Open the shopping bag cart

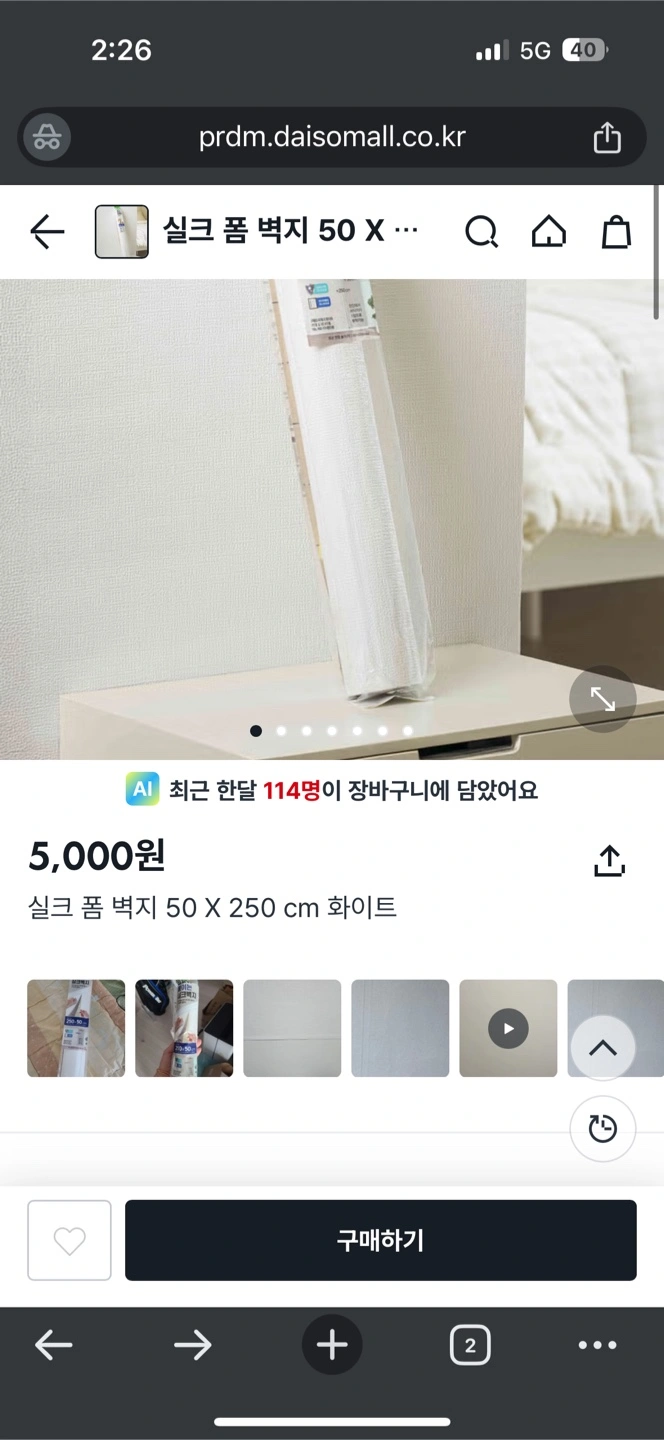tap(616, 232)
